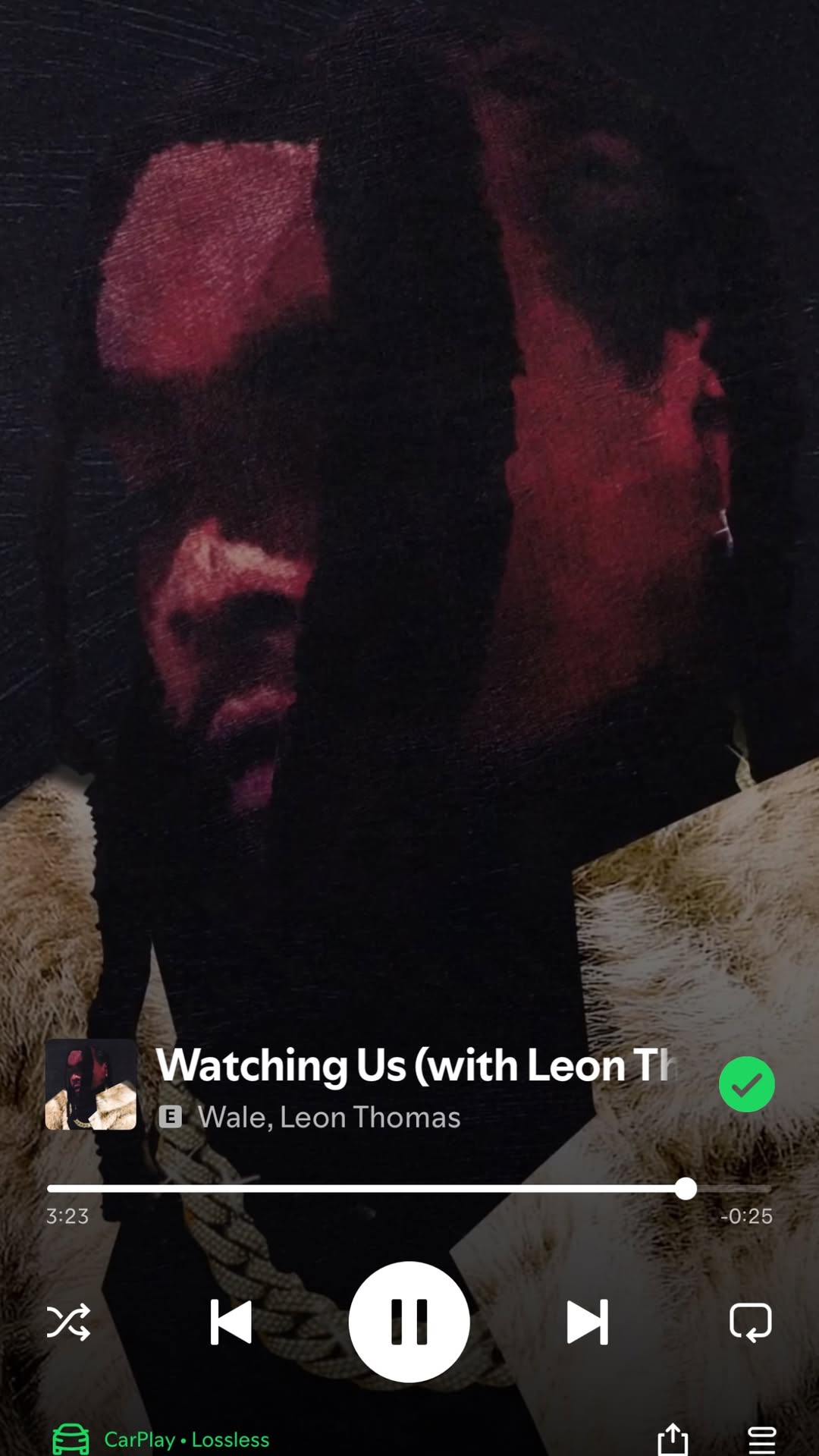This screenshot has width=819, height=1456.
Task: Open the playback queue
Action: [761, 1439]
